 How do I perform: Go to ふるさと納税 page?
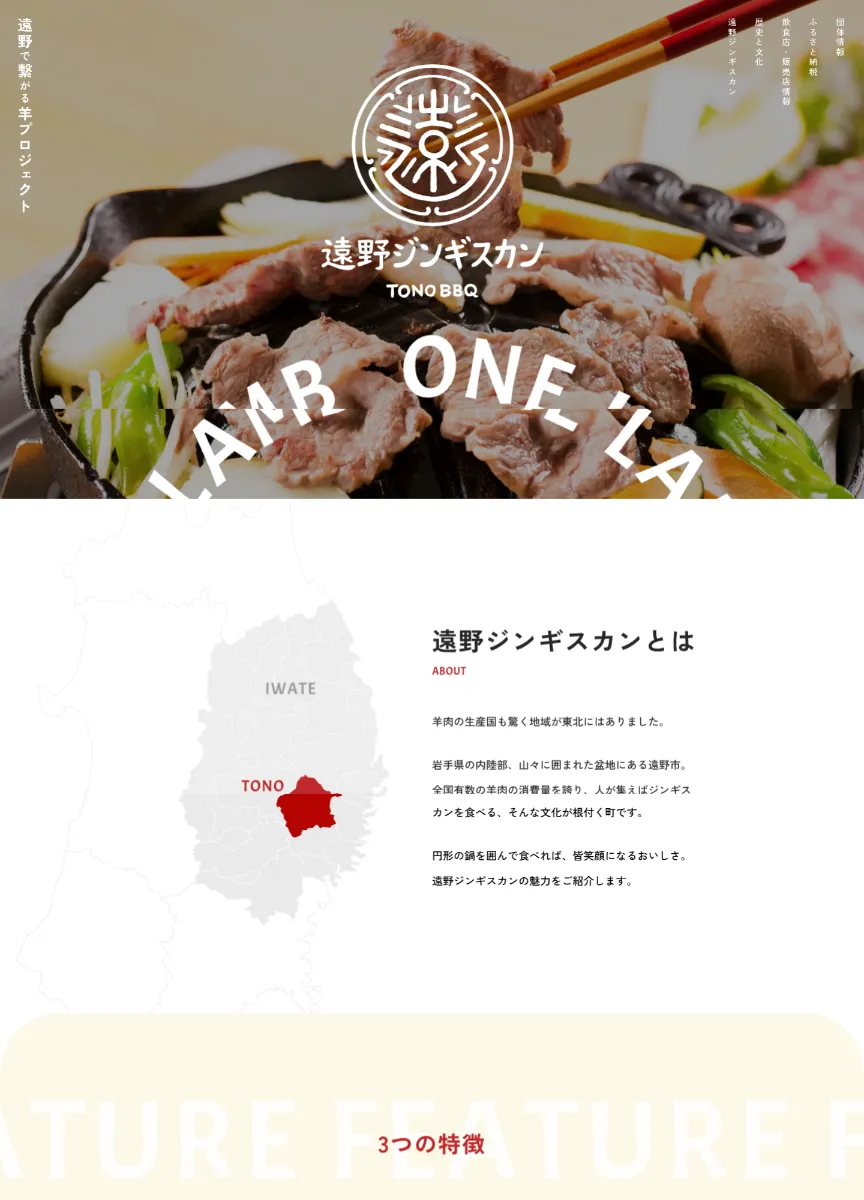point(813,47)
